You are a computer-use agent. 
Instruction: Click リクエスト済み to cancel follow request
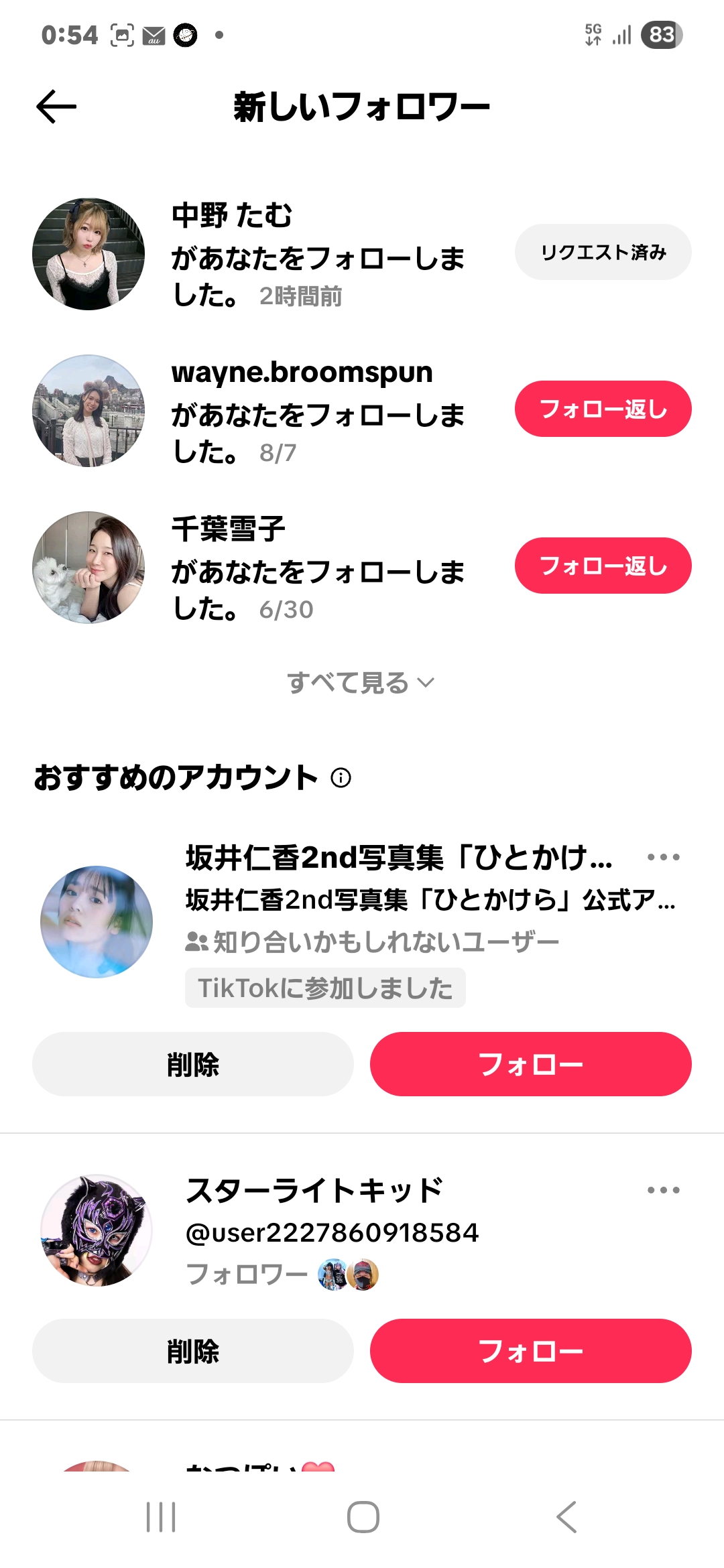click(603, 253)
